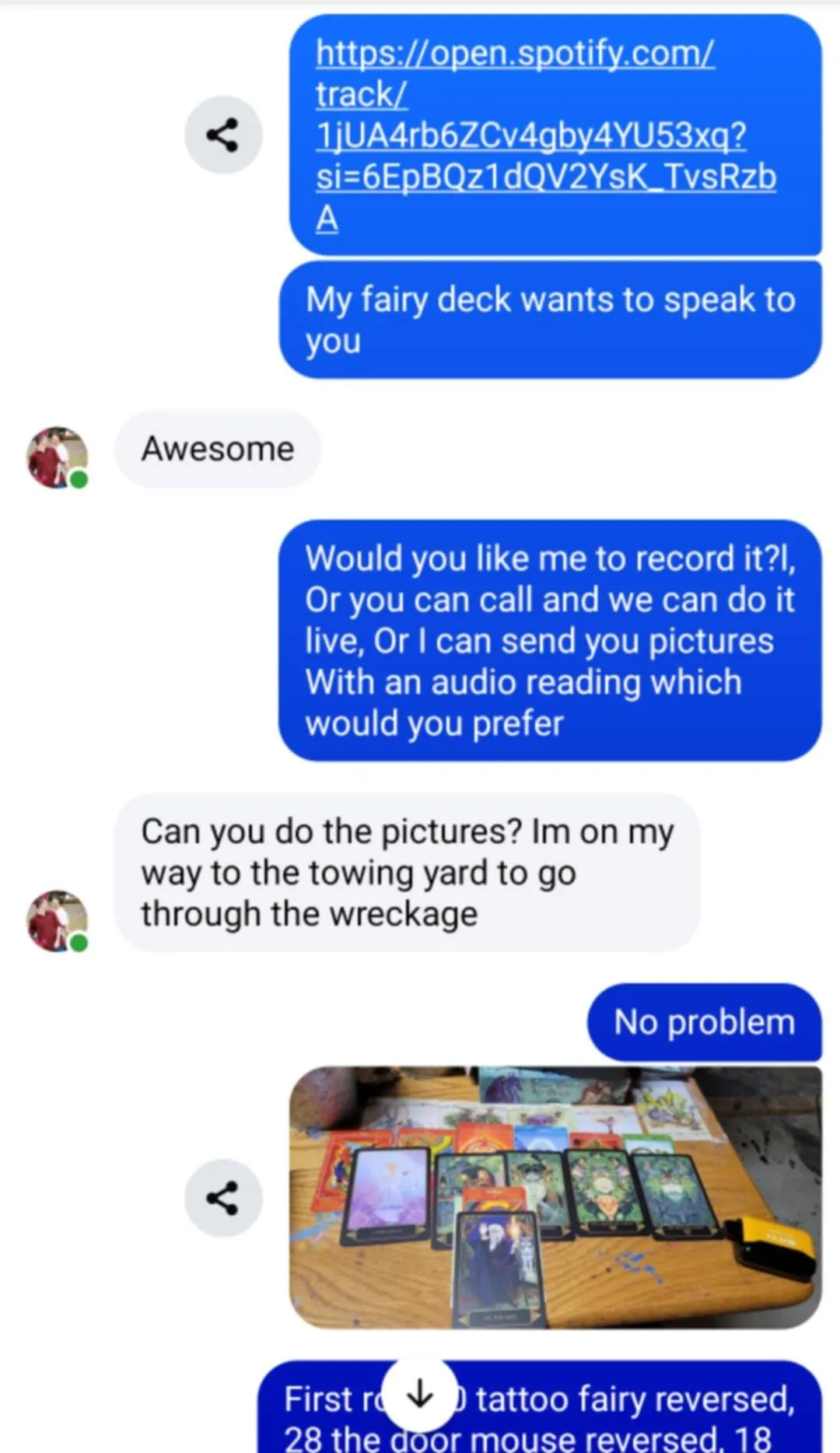840x1453 pixels.
Task: Open the tarot card spread photo
Action: click(555, 1198)
